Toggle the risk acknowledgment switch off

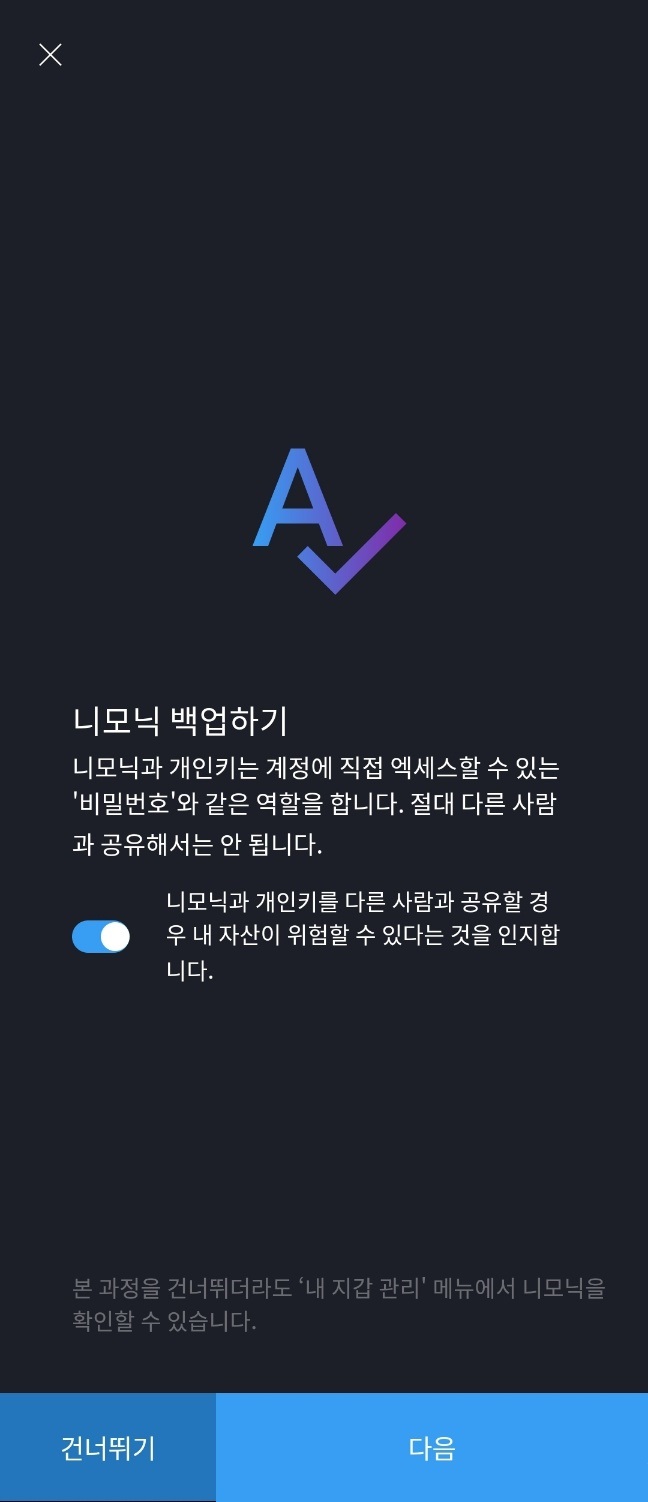101,937
